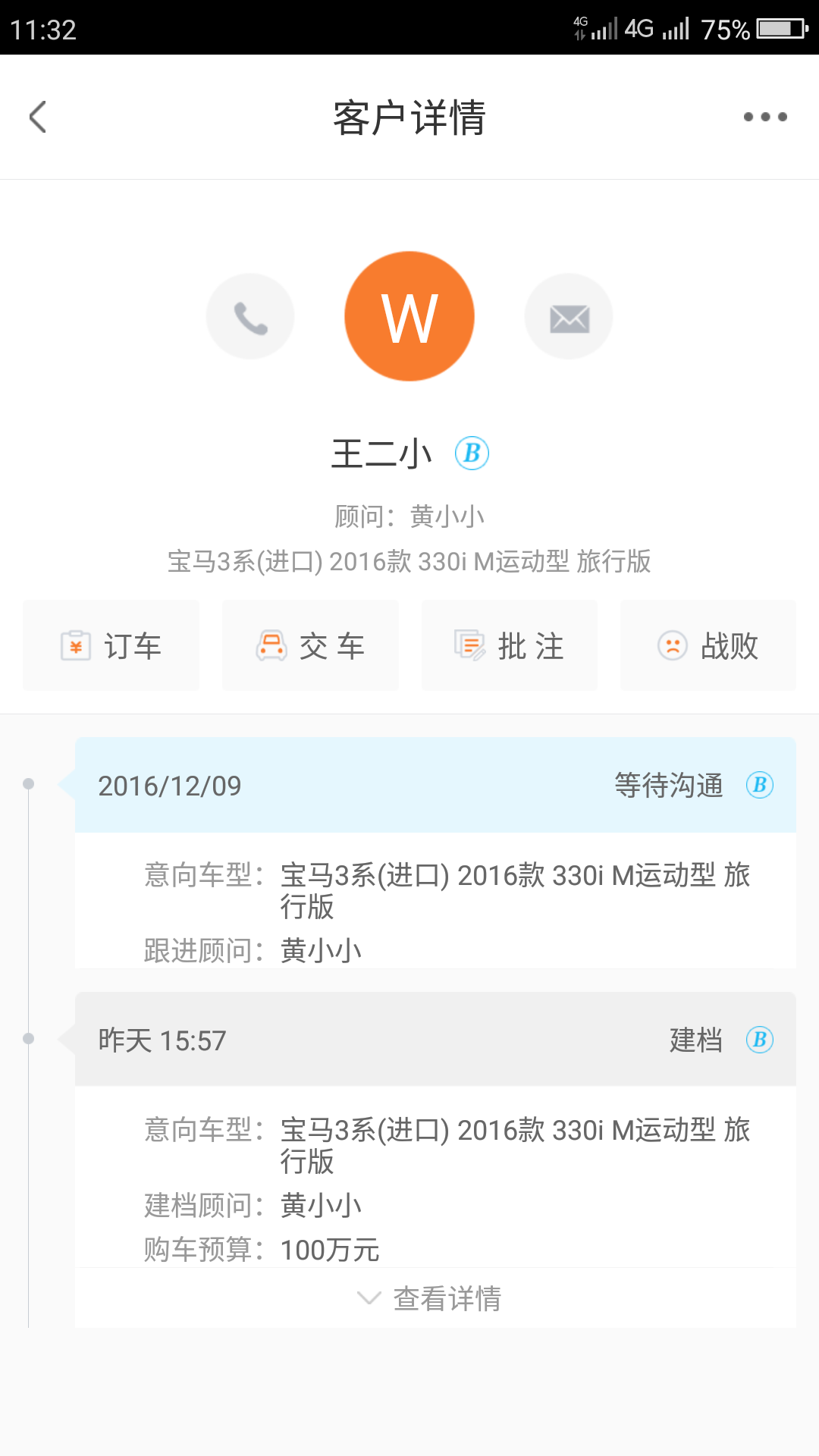Select the 2016/12/09 timeline entry
Viewport: 819px width, 1456px height.
click(169, 786)
